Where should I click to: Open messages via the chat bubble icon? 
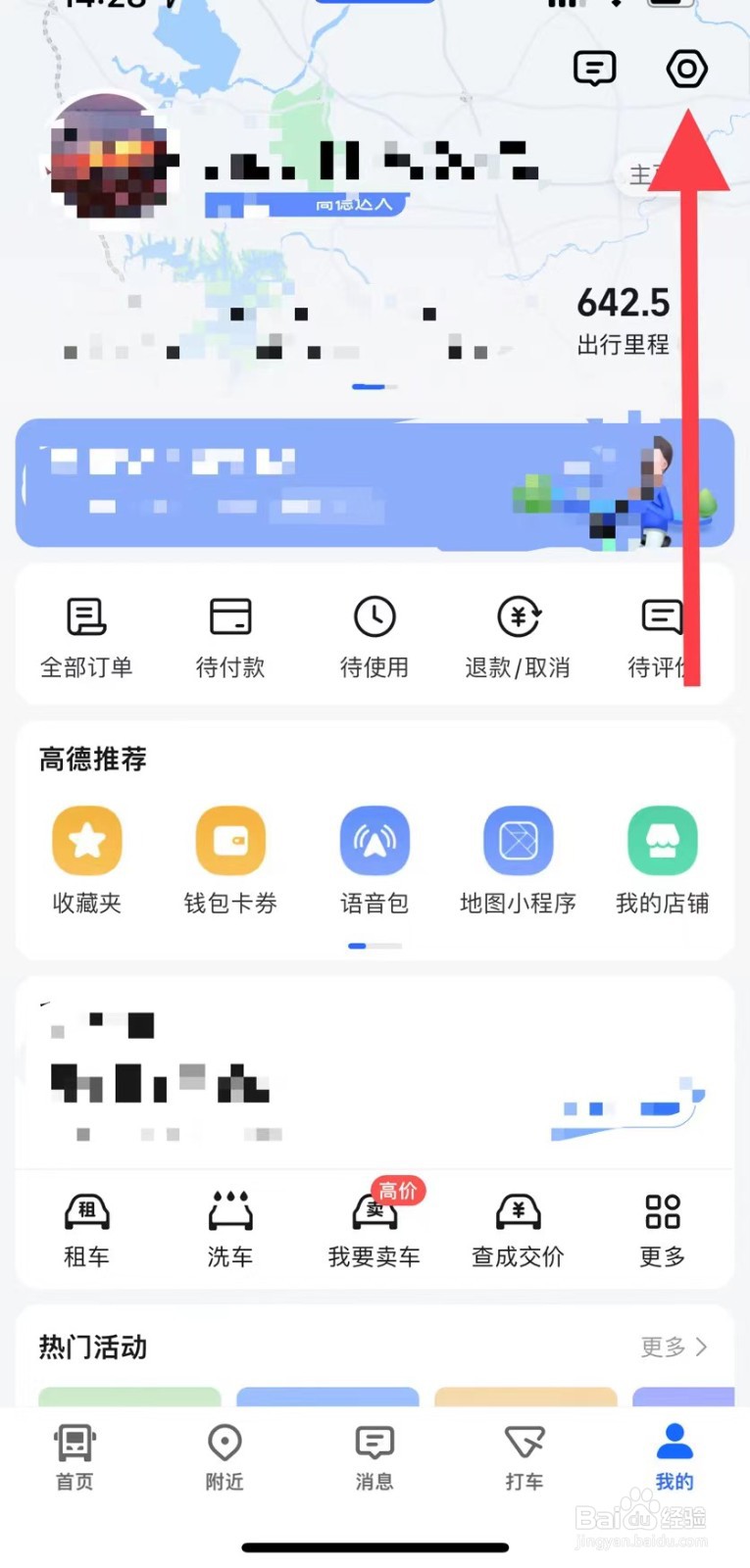pyautogui.click(x=594, y=69)
